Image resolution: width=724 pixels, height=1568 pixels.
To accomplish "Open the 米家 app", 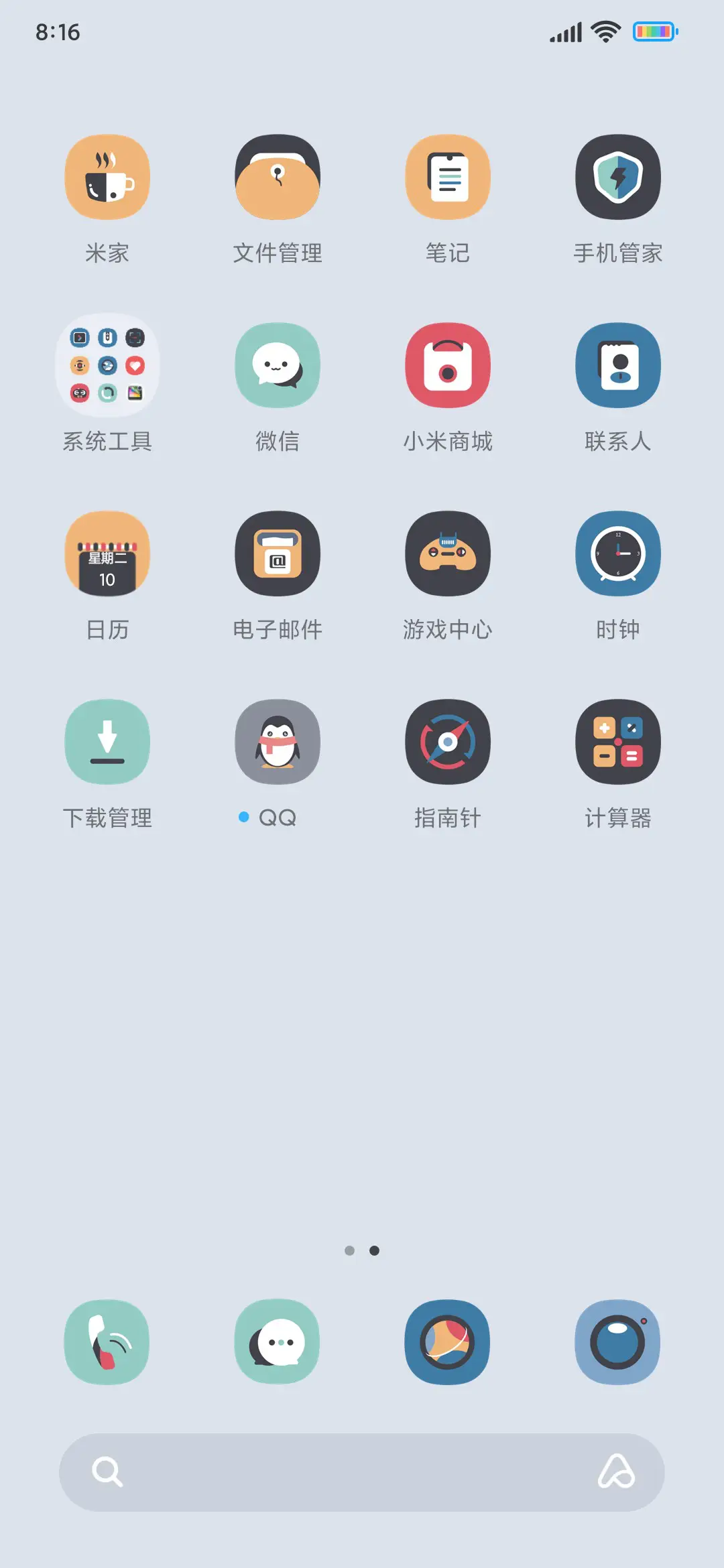I will tap(107, 176).
